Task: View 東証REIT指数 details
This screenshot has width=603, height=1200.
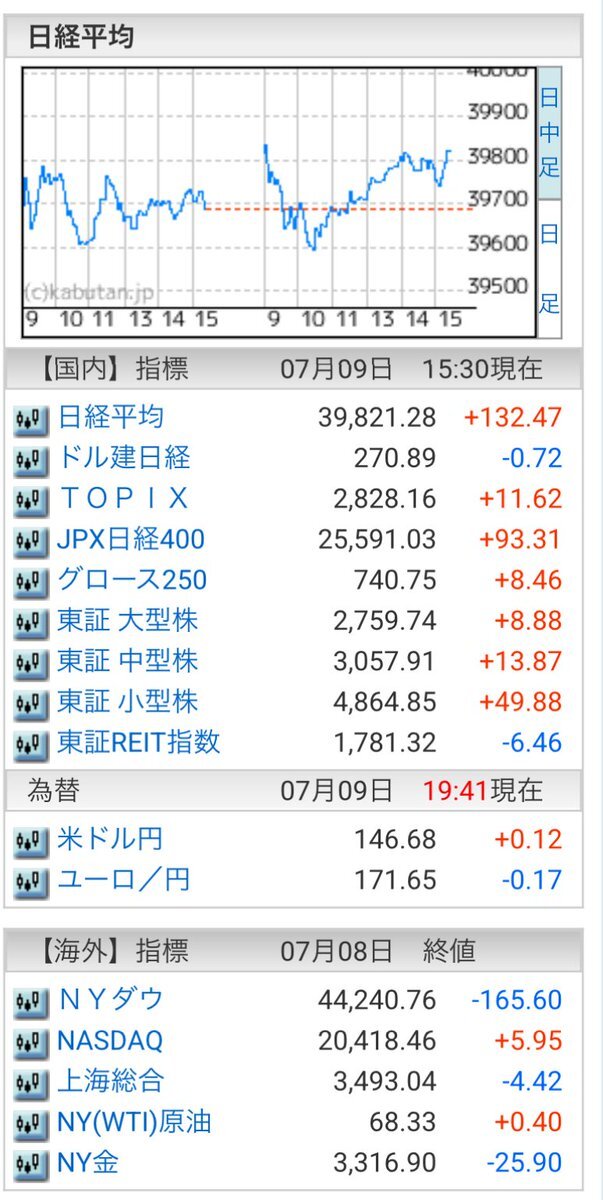Action: tap(139, 743)
